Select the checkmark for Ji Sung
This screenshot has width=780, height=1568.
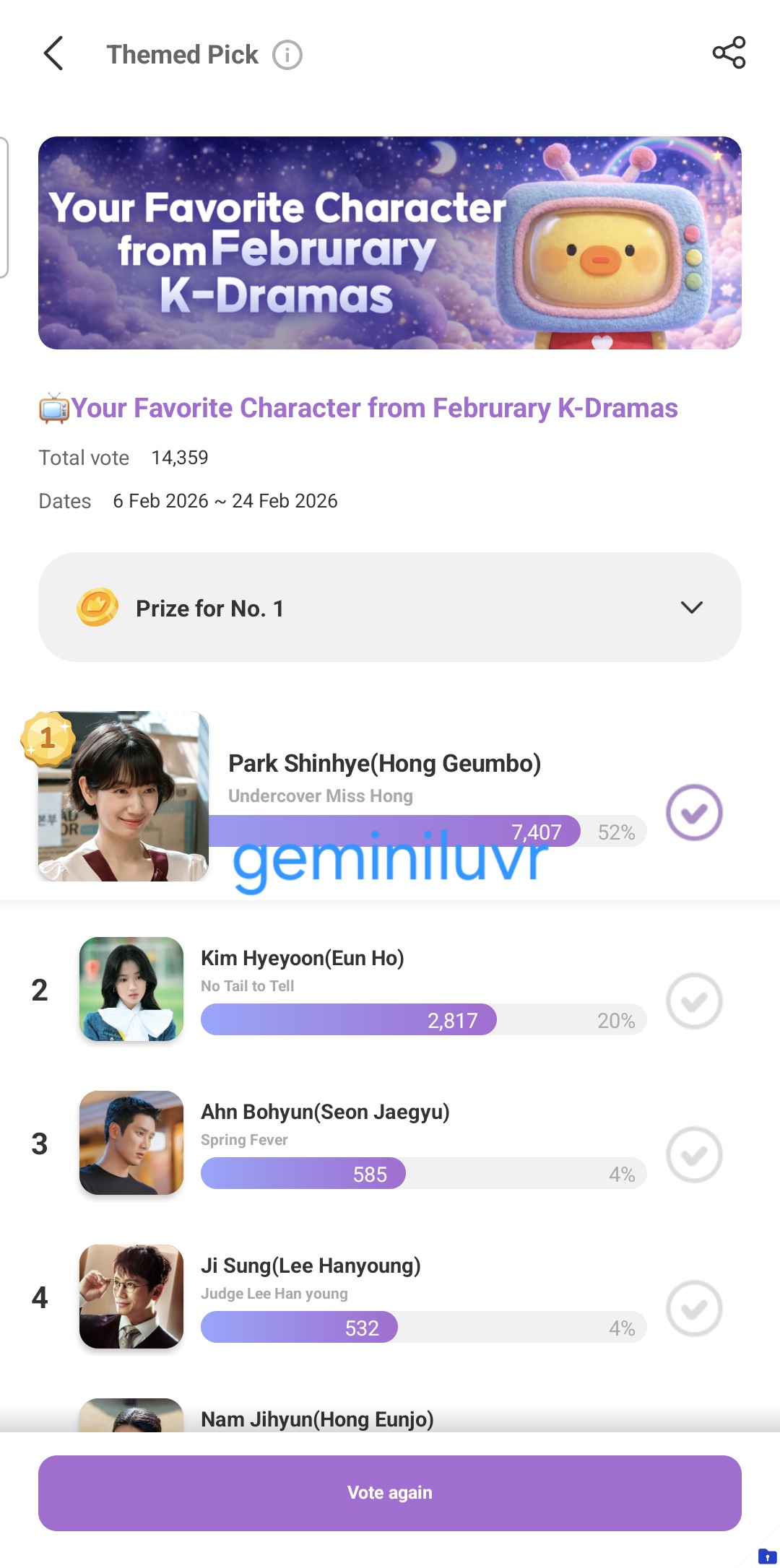(694, 1308)
